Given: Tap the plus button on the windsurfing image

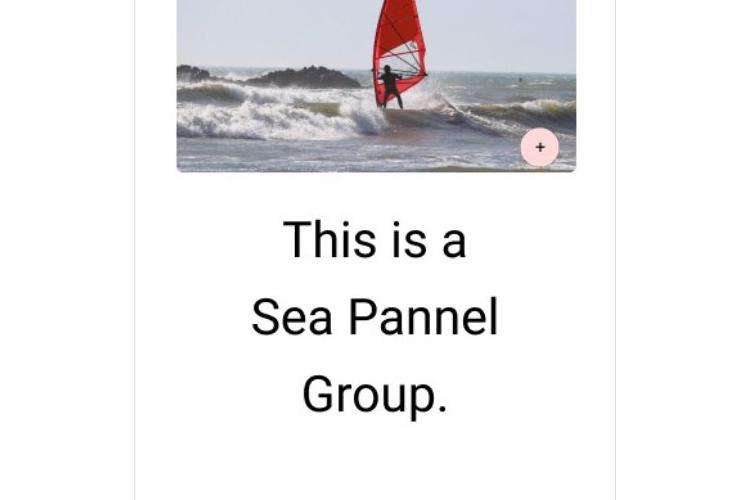Looking at the screenshot, I should click(540, 147).
